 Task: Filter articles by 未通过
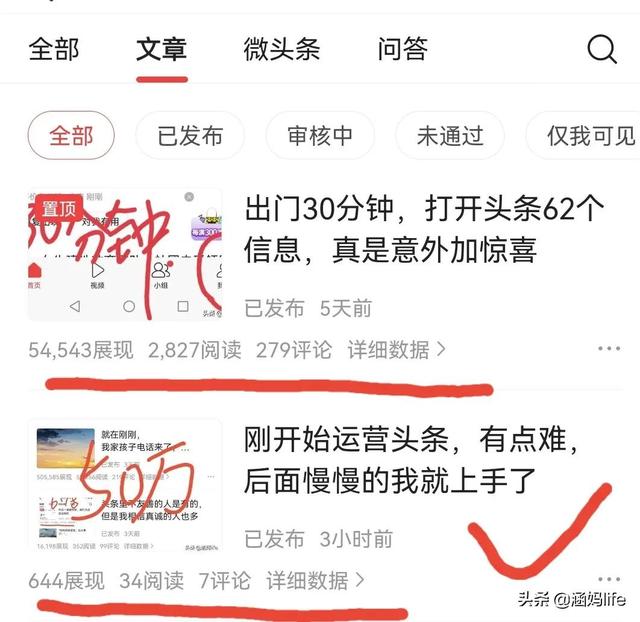click(450, 136)
